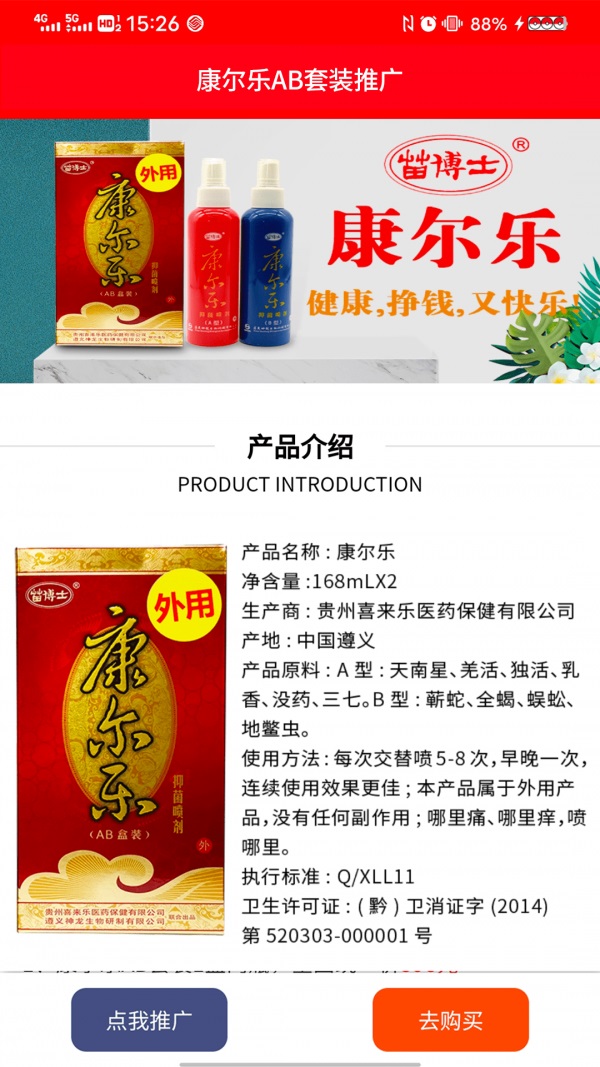Tap the 点我推广 button
This screenshot has width=600, height=1067.
pos(149,1020)
